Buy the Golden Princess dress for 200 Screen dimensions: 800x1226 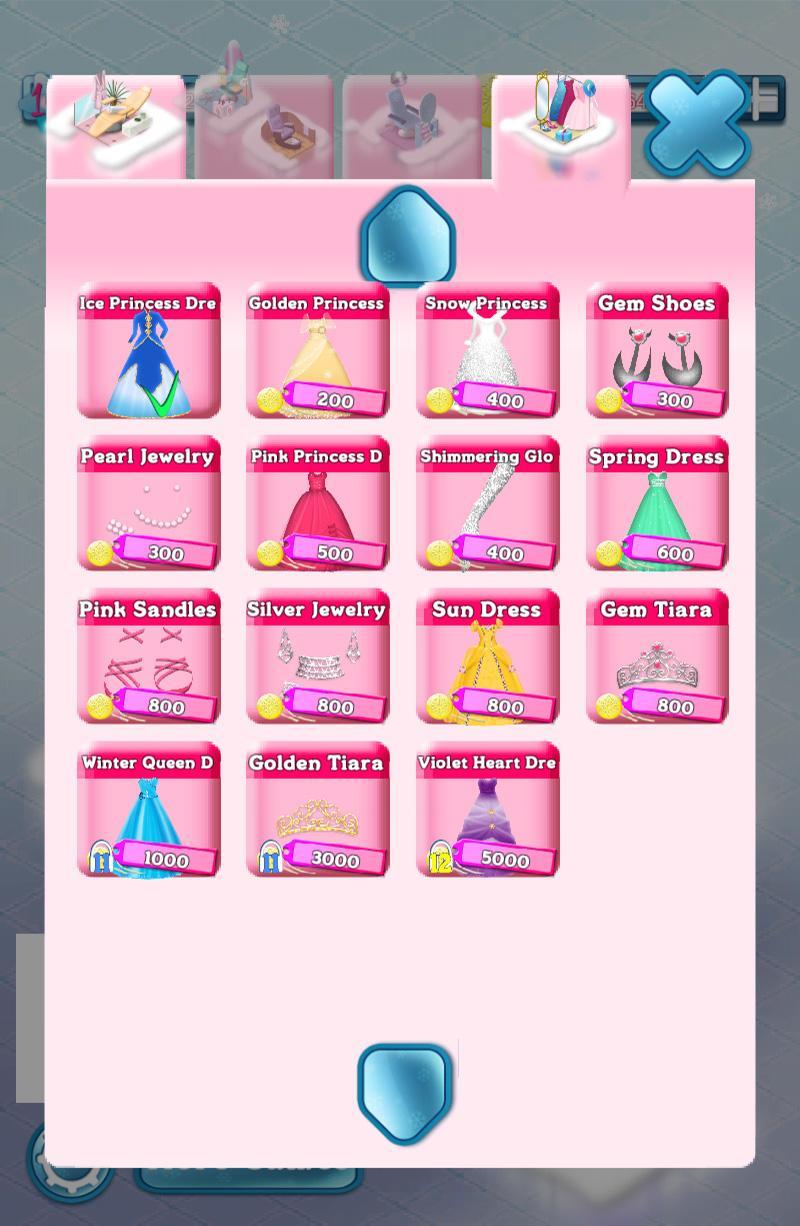pyautogui.click(x=318, y=351)
